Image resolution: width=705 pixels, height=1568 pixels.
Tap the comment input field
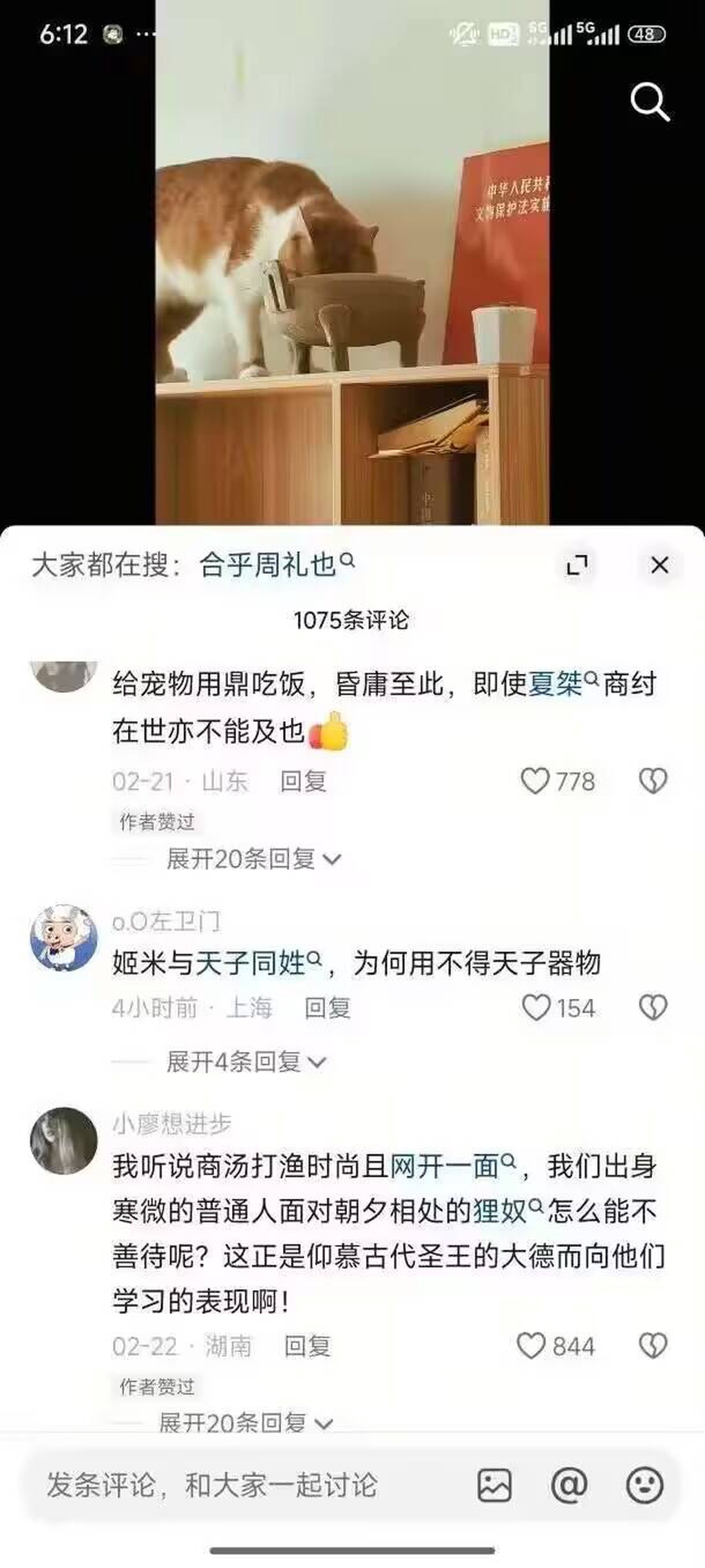(241, 1485)
